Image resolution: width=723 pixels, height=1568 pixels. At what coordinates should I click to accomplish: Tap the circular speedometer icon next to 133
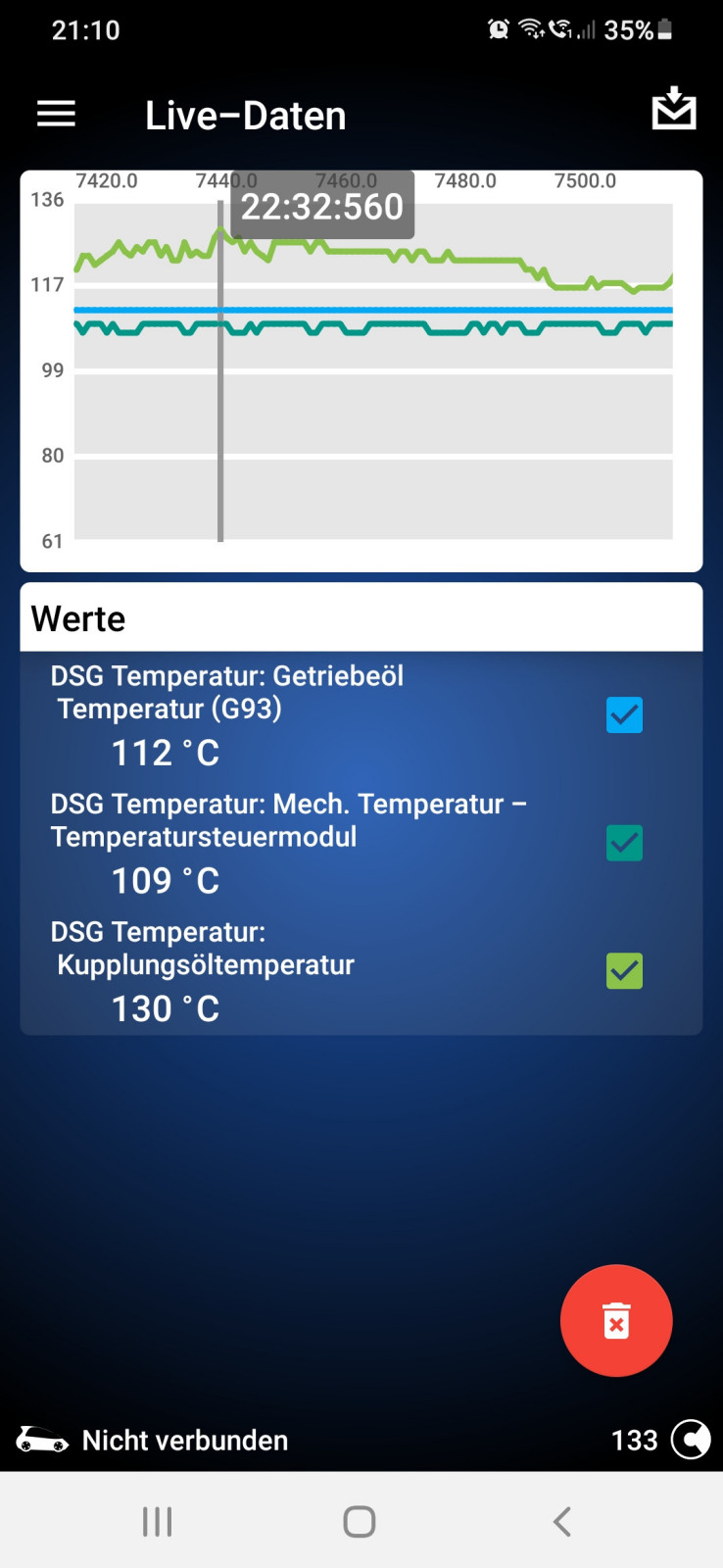(691, 1440)
